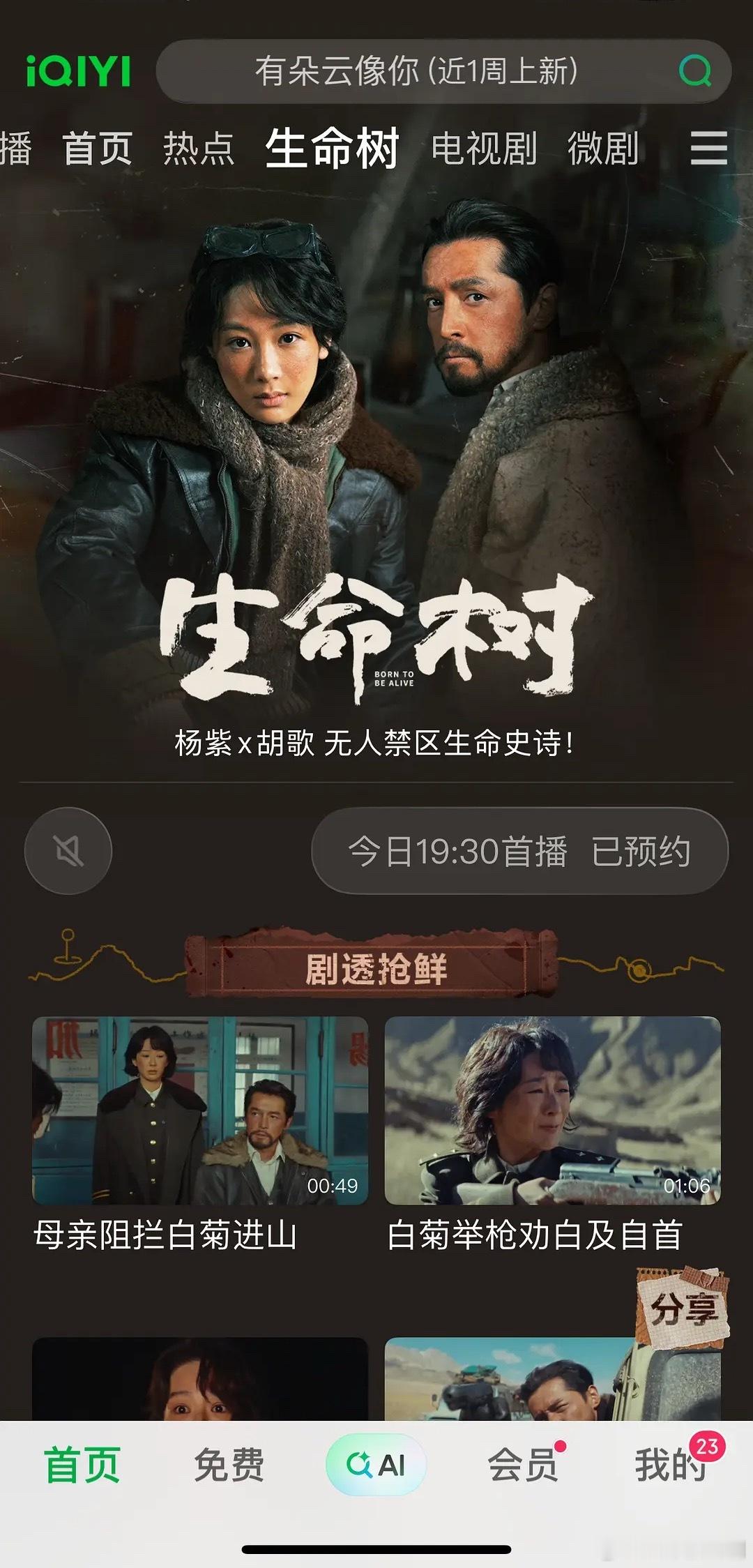Switch to the 热点 tab
This screenshot has width=753, height=1568.
[199, 149]
